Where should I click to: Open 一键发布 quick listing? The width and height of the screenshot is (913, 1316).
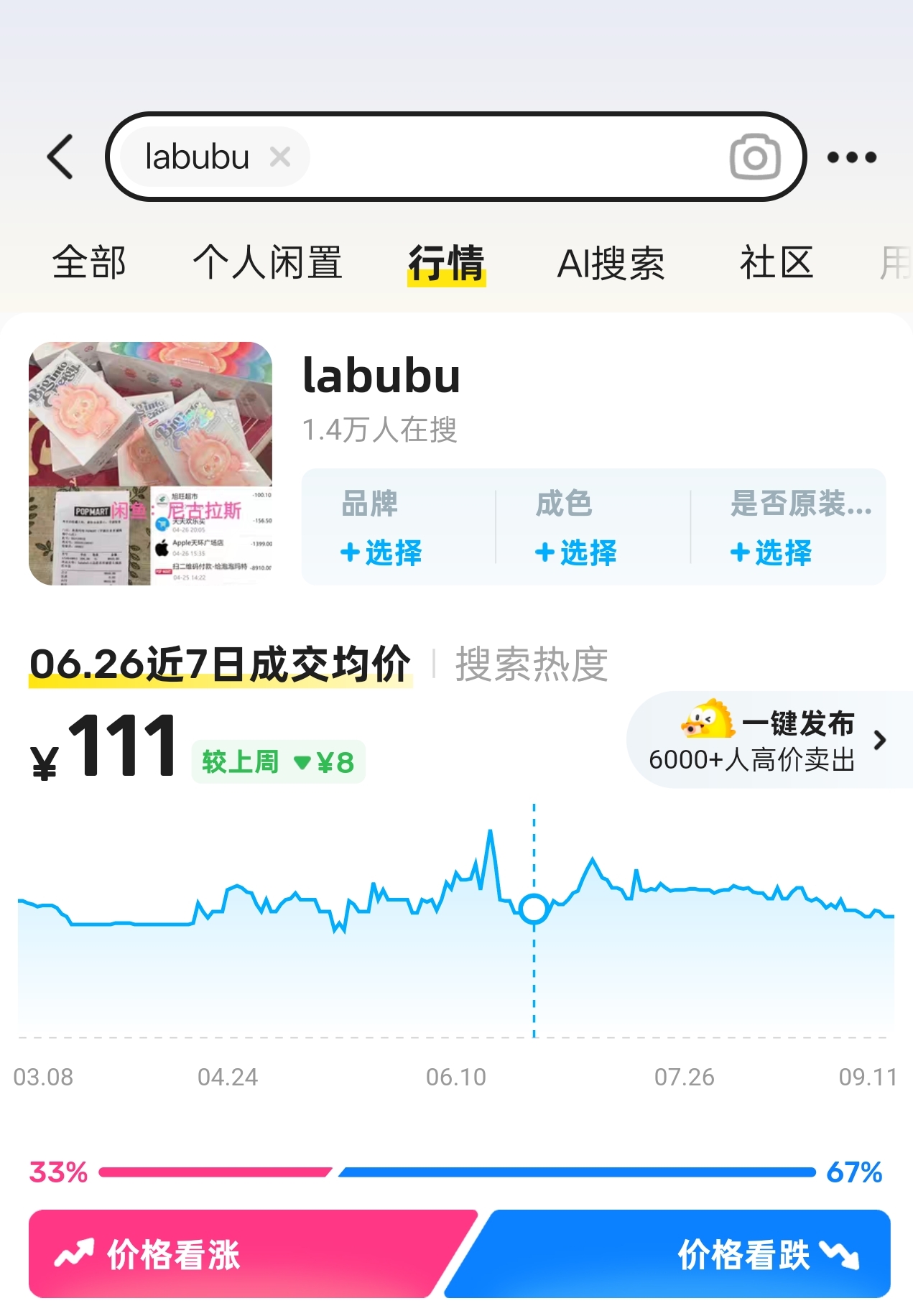[769, 740]
